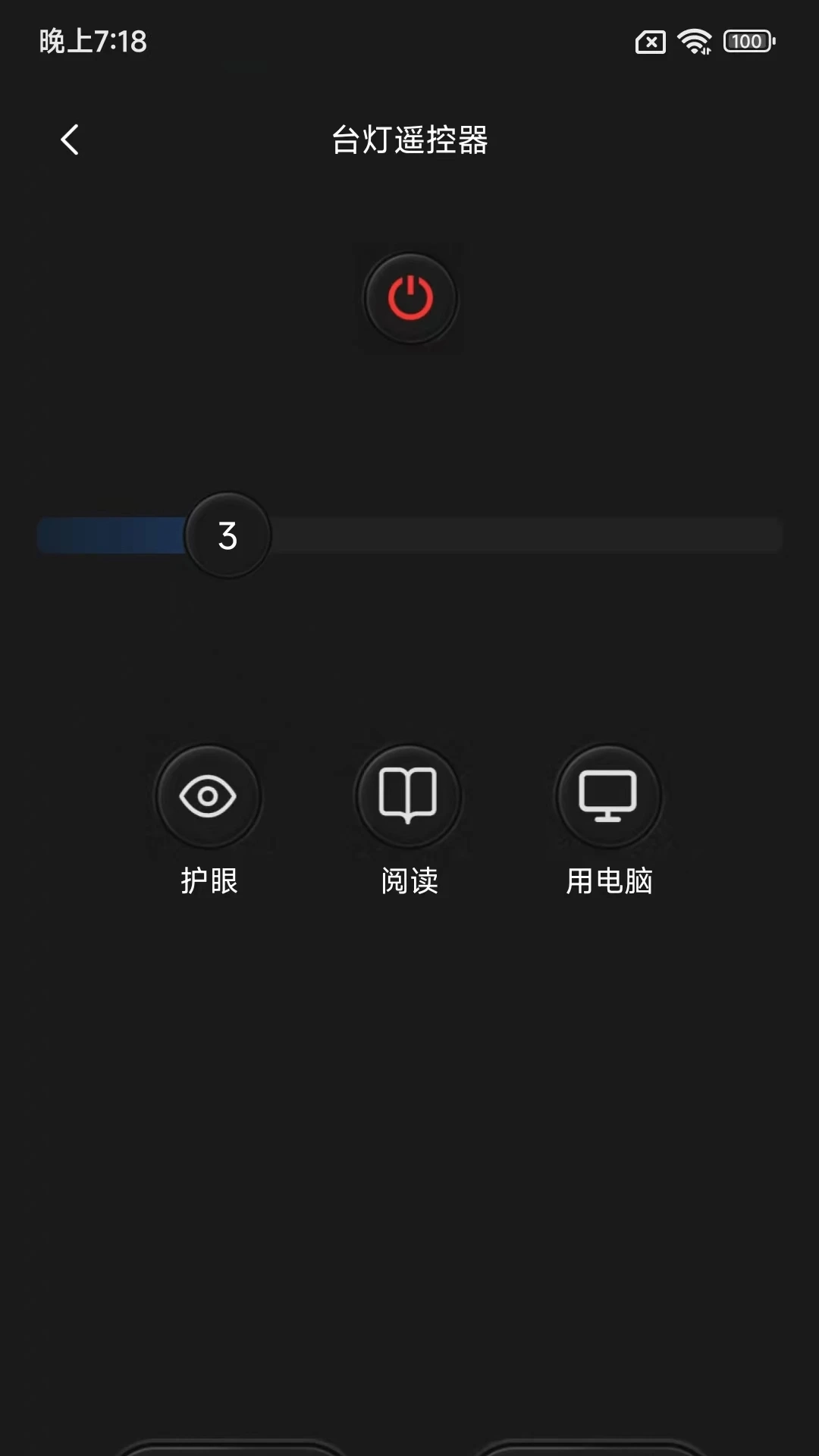Switch lamp to 阅读 reading mode

point(408,796)
